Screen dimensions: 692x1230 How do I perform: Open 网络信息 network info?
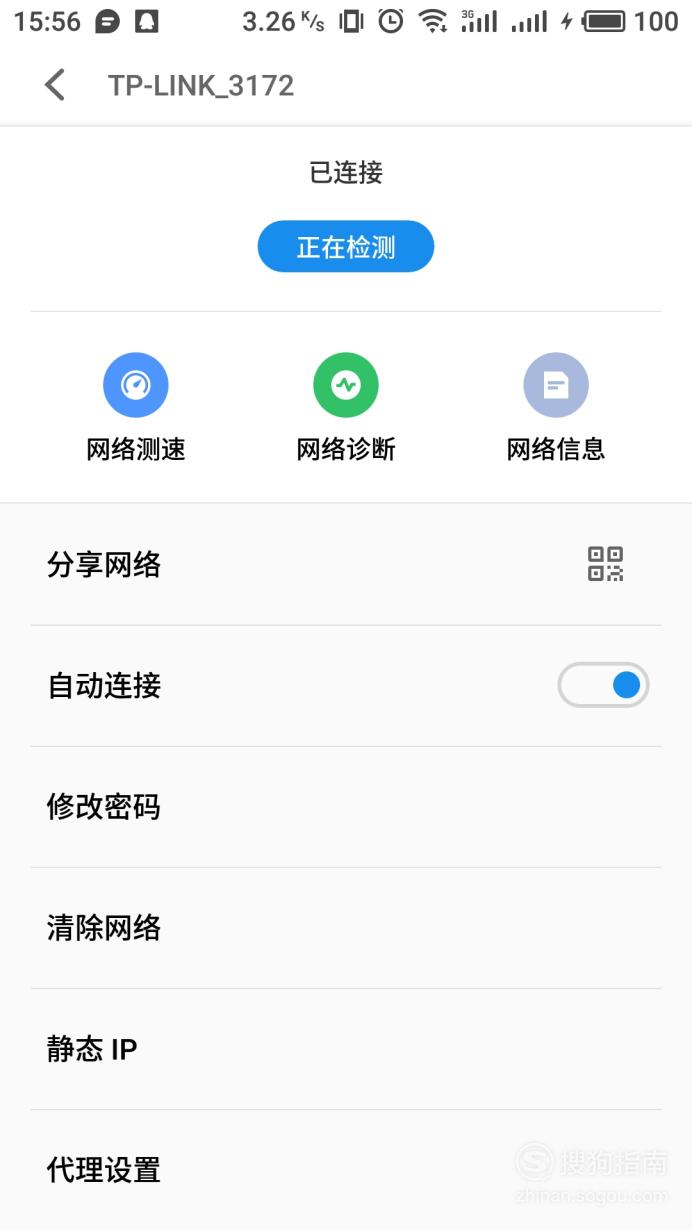[556, 407]
